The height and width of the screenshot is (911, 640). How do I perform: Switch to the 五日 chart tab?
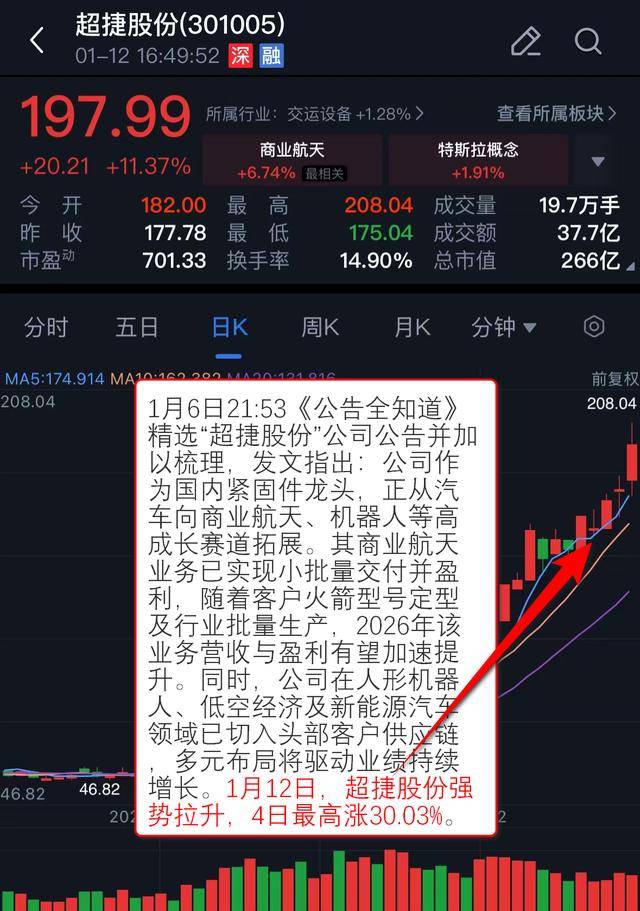click(x=137, y=327)
